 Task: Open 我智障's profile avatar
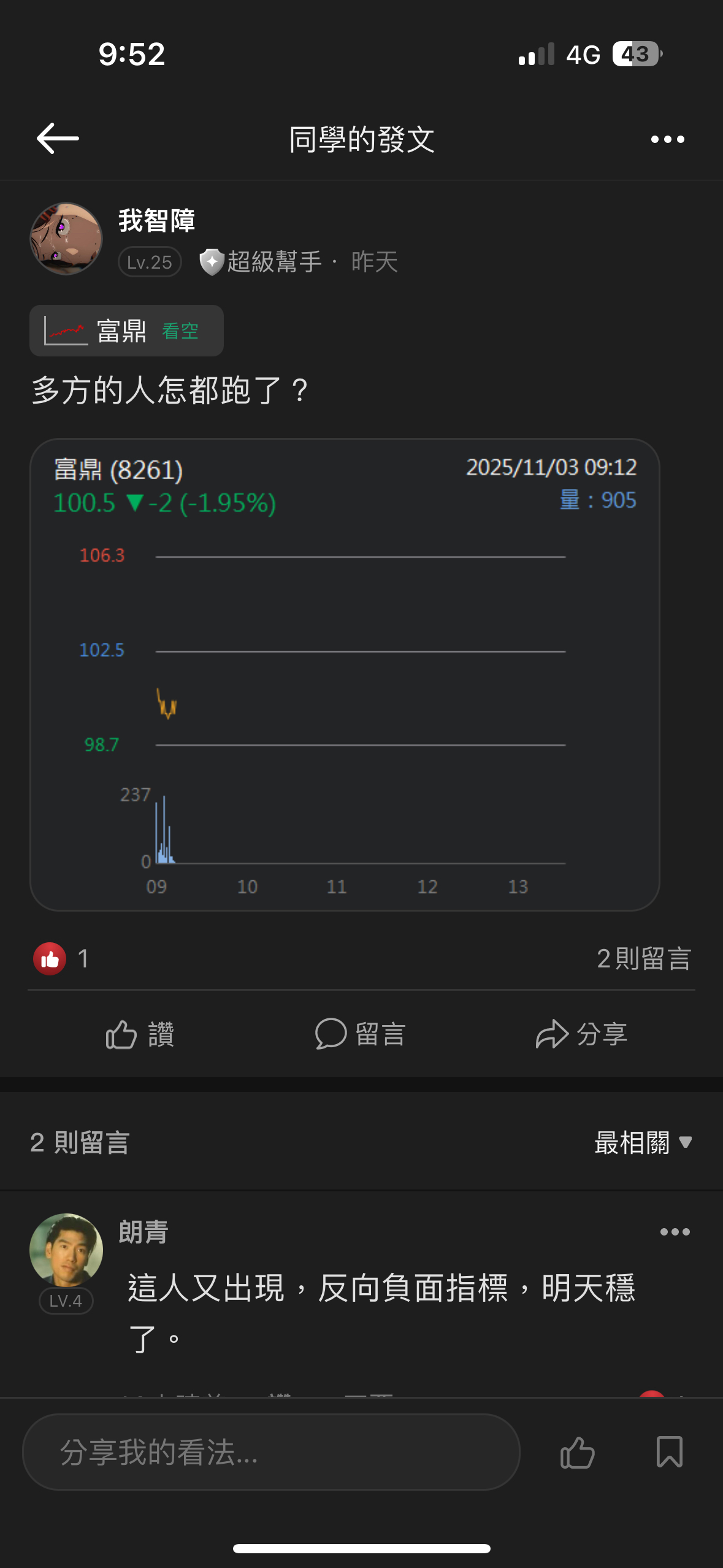[x=66, y=239]
